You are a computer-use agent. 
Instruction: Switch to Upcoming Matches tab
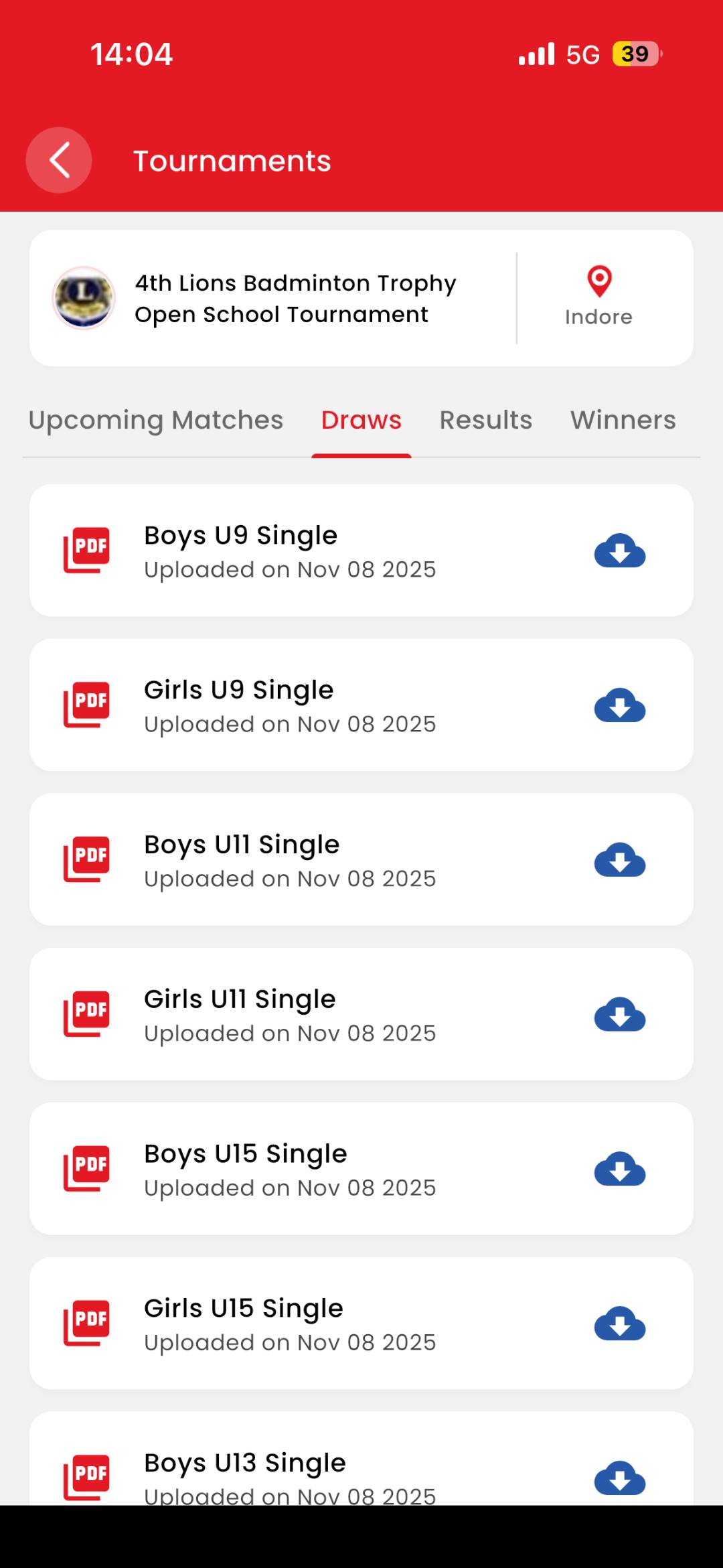[155, 420]
